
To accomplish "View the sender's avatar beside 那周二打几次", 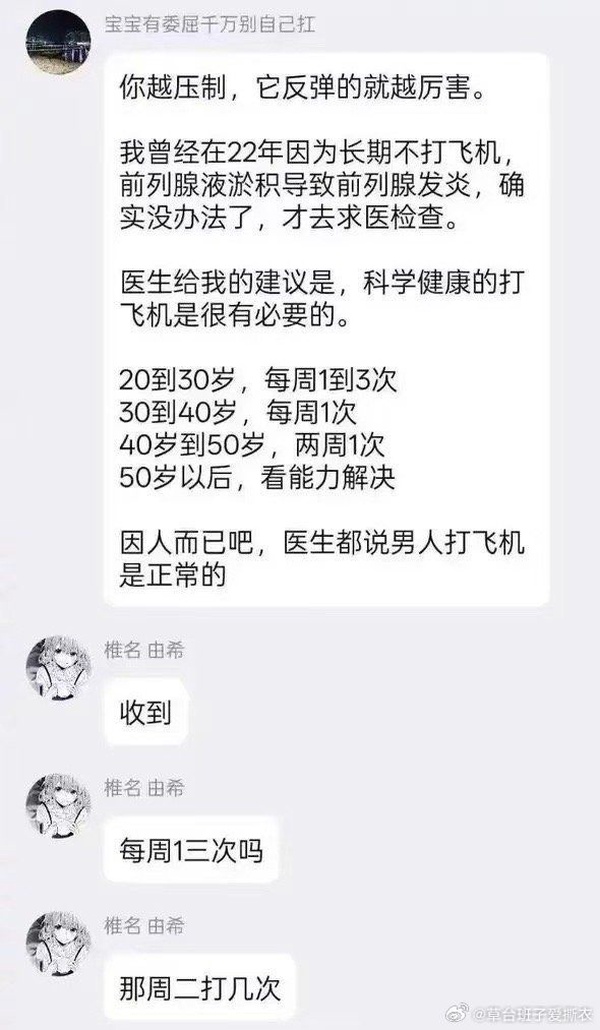I will point(57,941).
